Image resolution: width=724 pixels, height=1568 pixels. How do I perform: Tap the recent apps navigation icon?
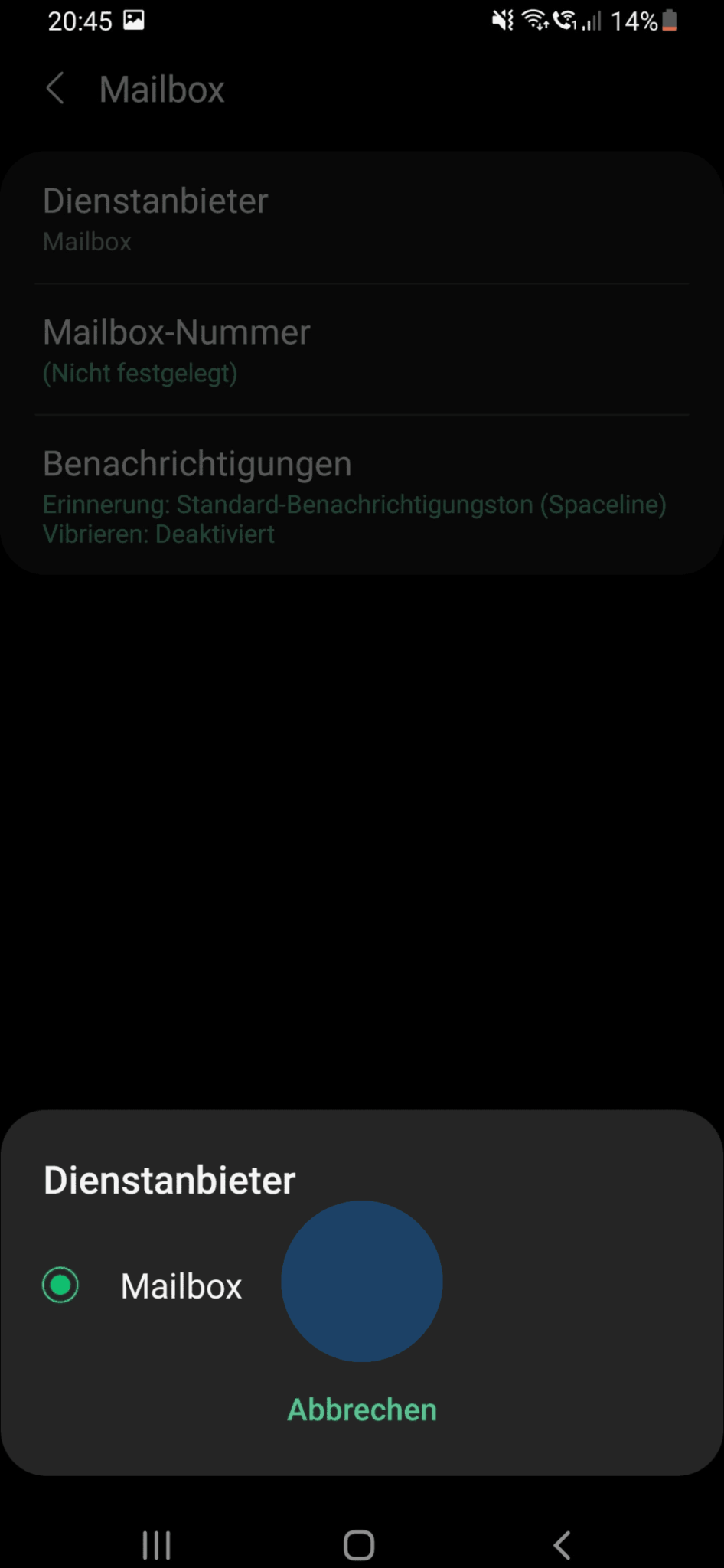click(156, 1544)
